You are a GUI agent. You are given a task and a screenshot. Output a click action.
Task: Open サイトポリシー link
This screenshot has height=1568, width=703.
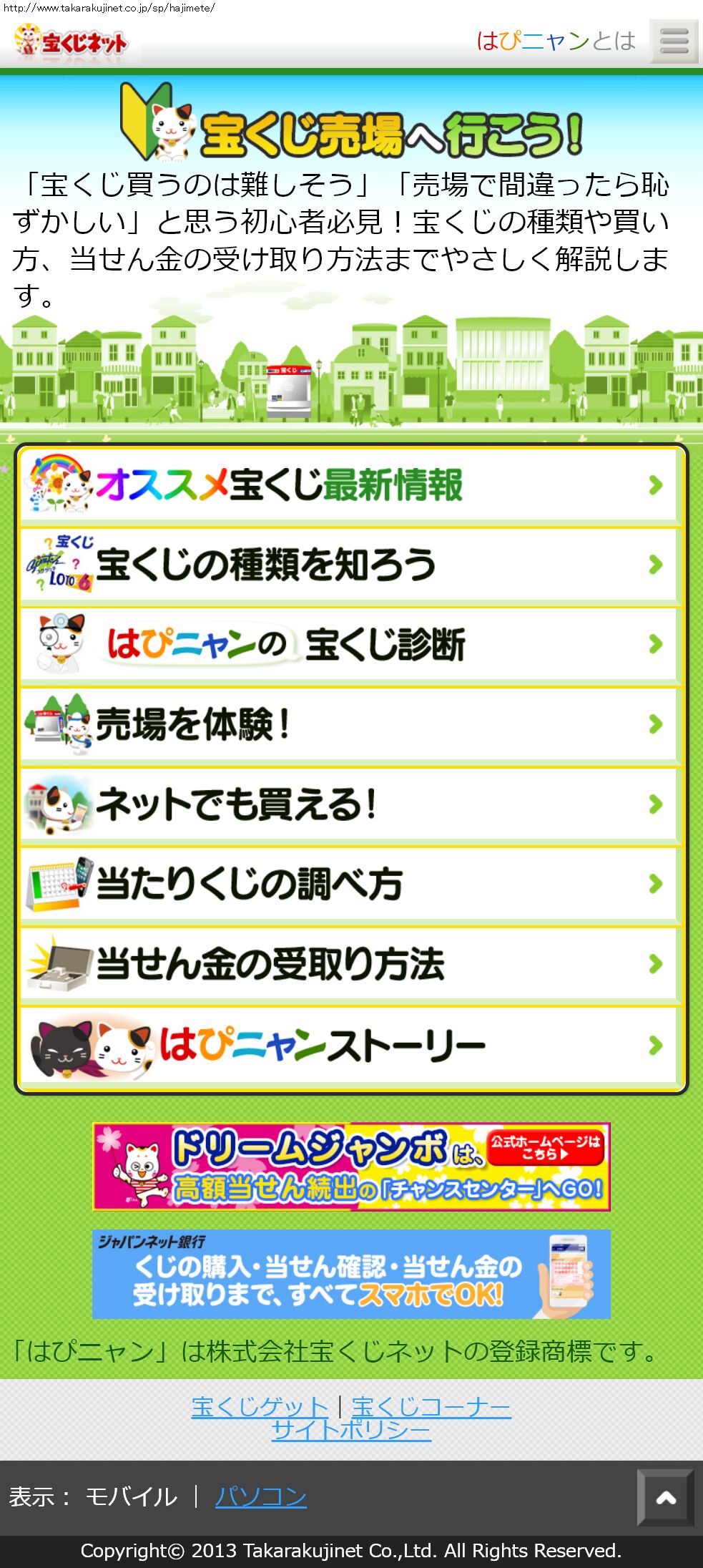click(351, 1430)
